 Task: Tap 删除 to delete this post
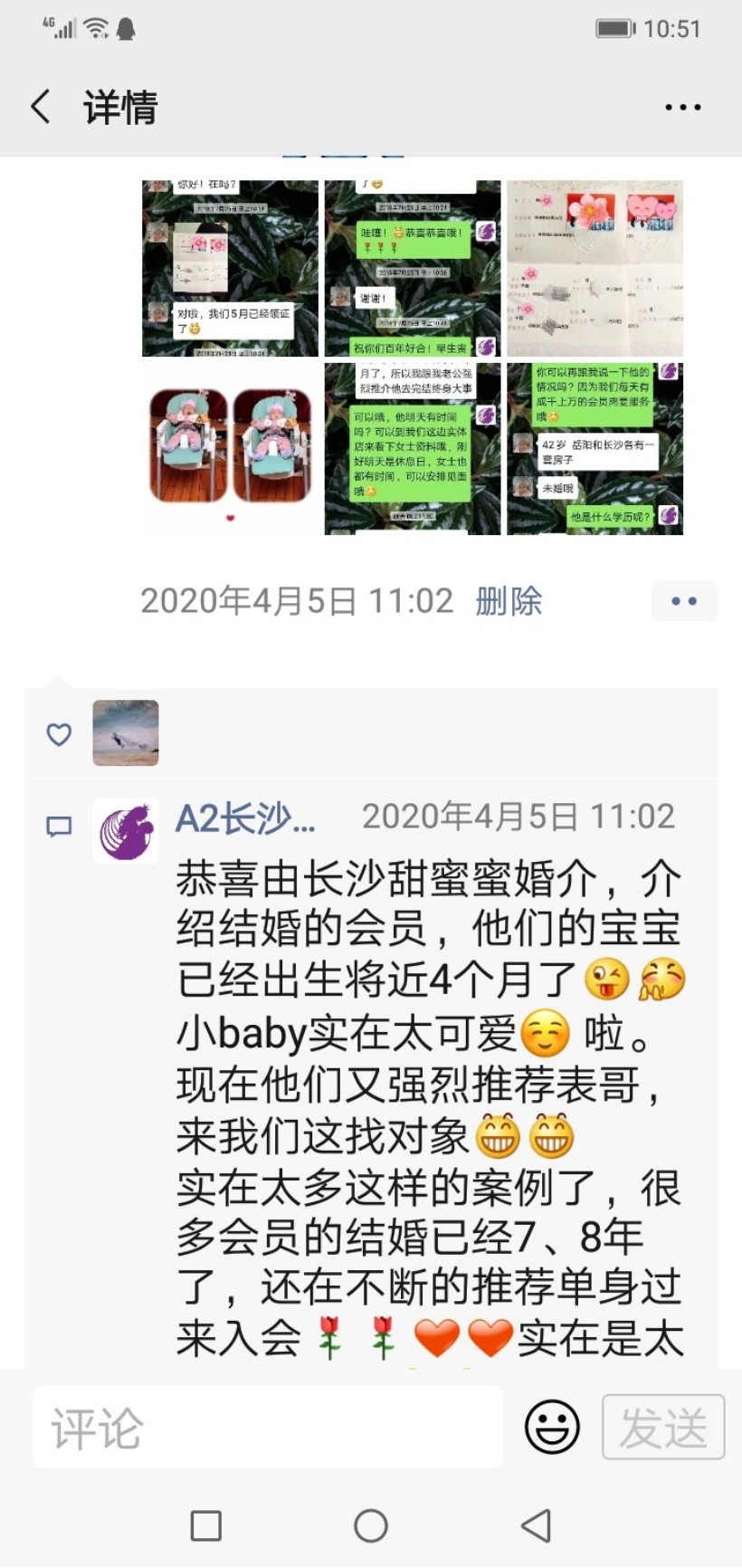pyautogui.click(x=509, y=601)
